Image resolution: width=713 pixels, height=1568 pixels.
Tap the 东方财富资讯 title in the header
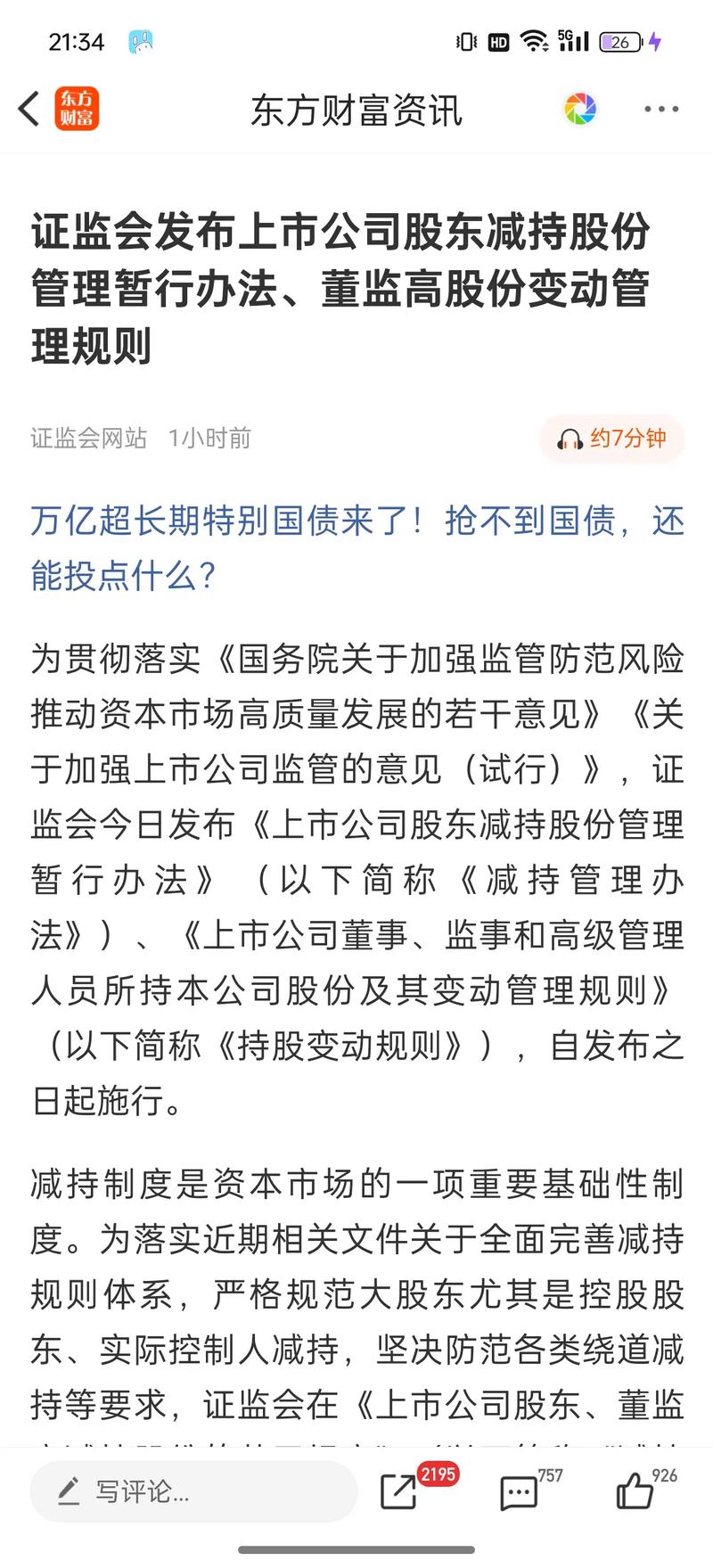(356, 111)
